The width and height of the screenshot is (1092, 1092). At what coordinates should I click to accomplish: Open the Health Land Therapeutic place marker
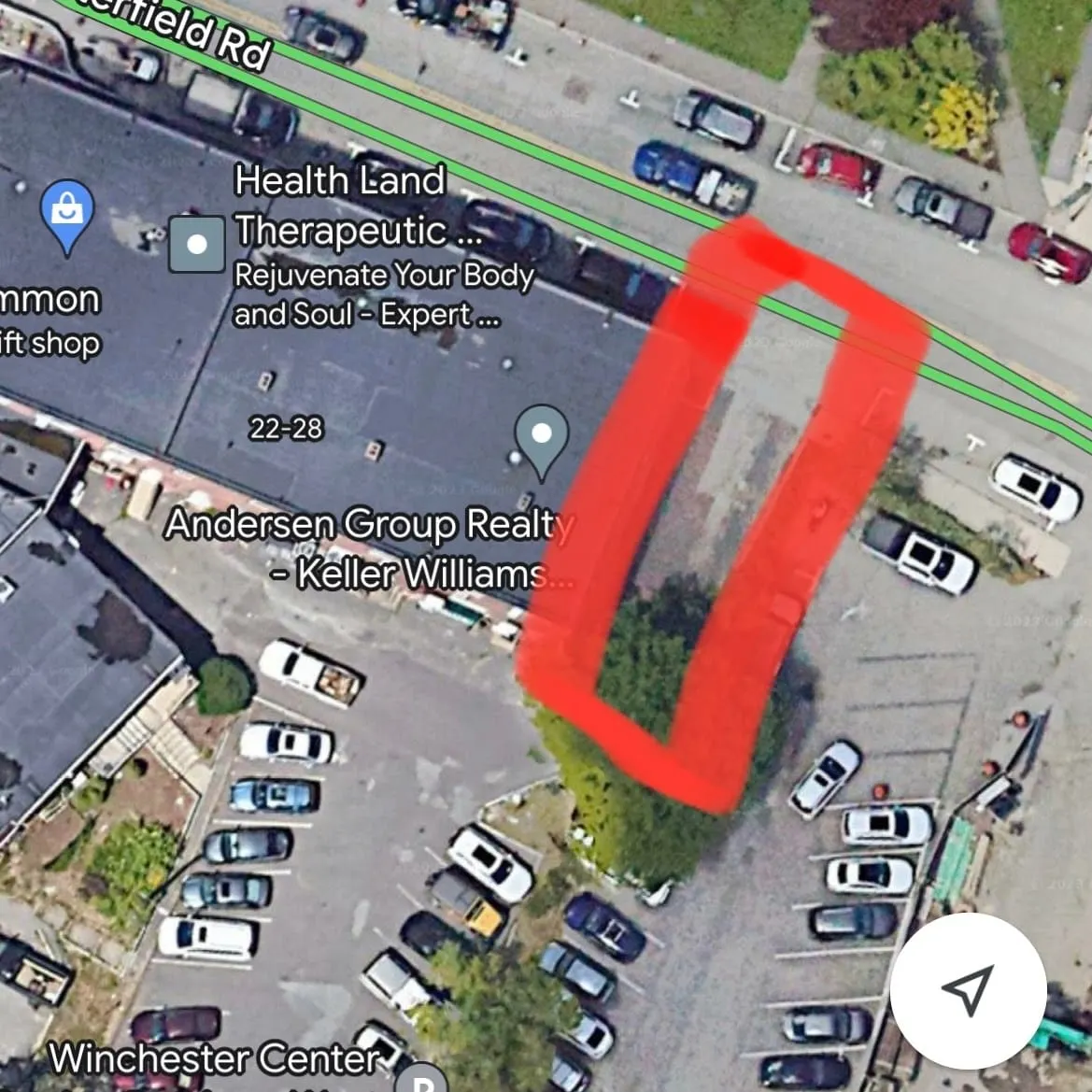[x=196, y=245]
